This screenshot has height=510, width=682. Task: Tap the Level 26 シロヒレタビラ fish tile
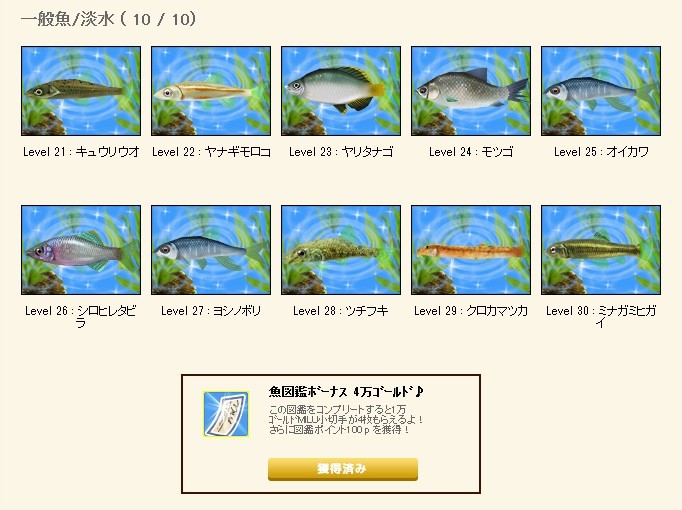81,250
